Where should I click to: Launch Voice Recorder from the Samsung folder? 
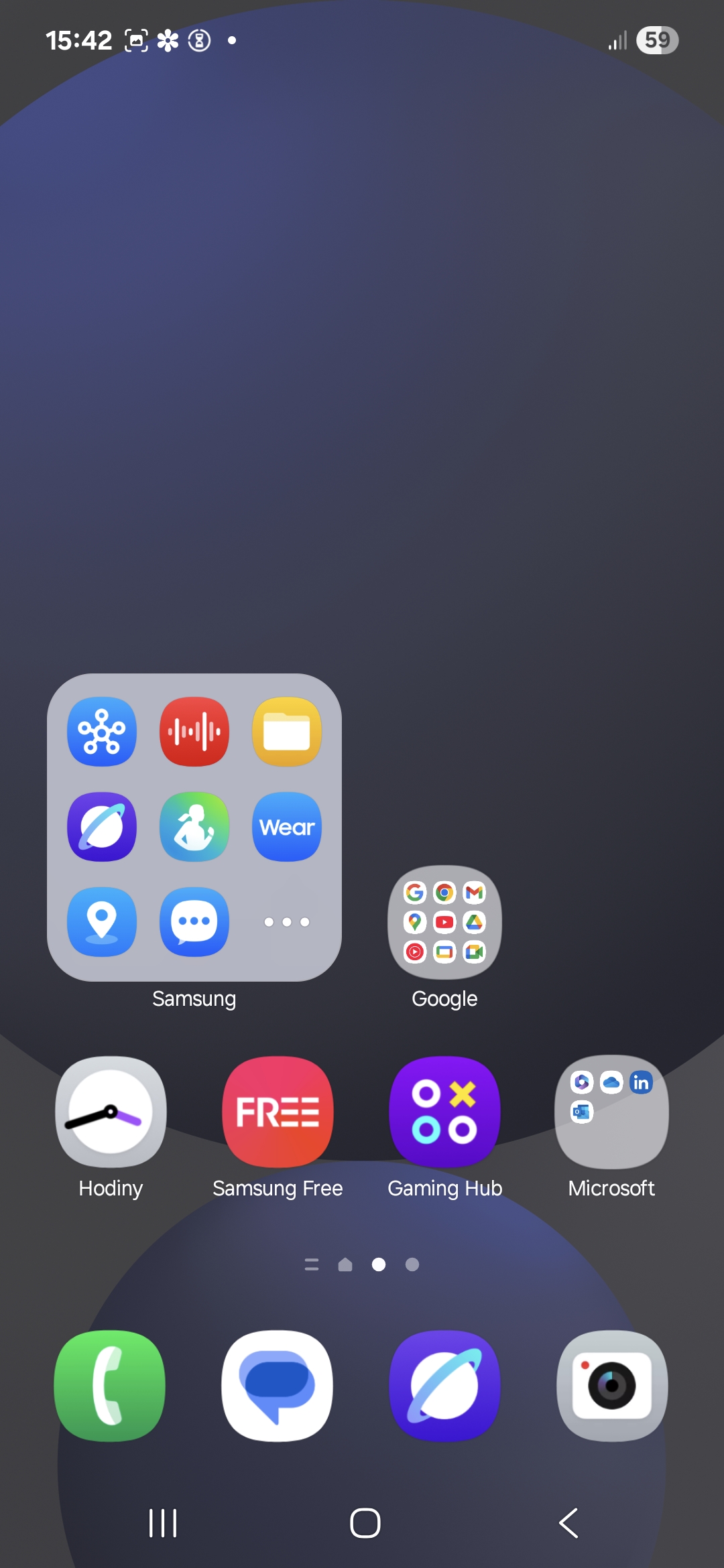coord(194,732)
